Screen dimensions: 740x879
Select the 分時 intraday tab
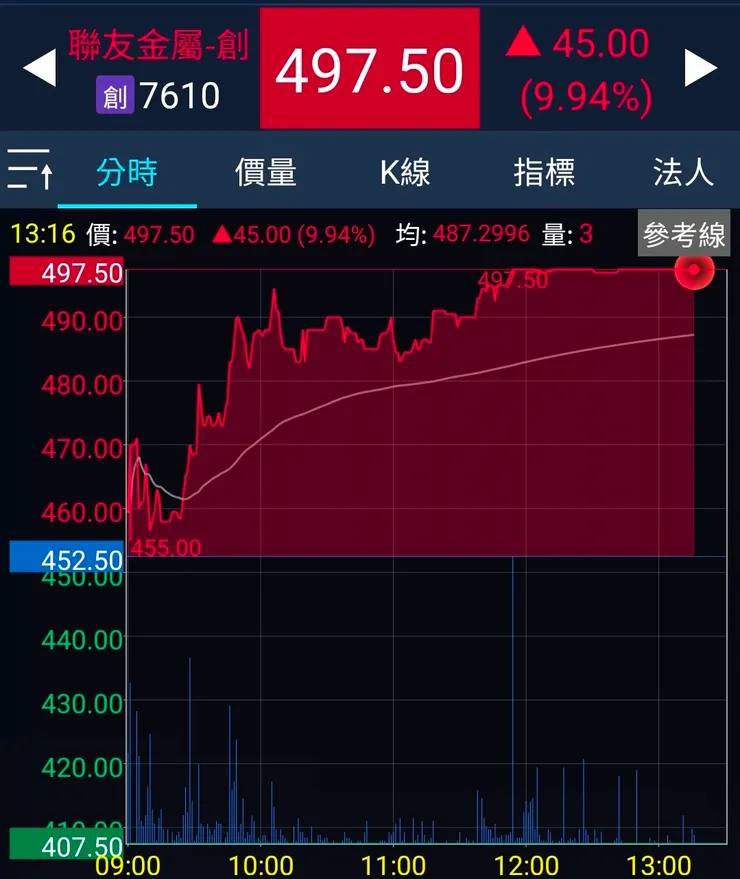click(128, 172)
